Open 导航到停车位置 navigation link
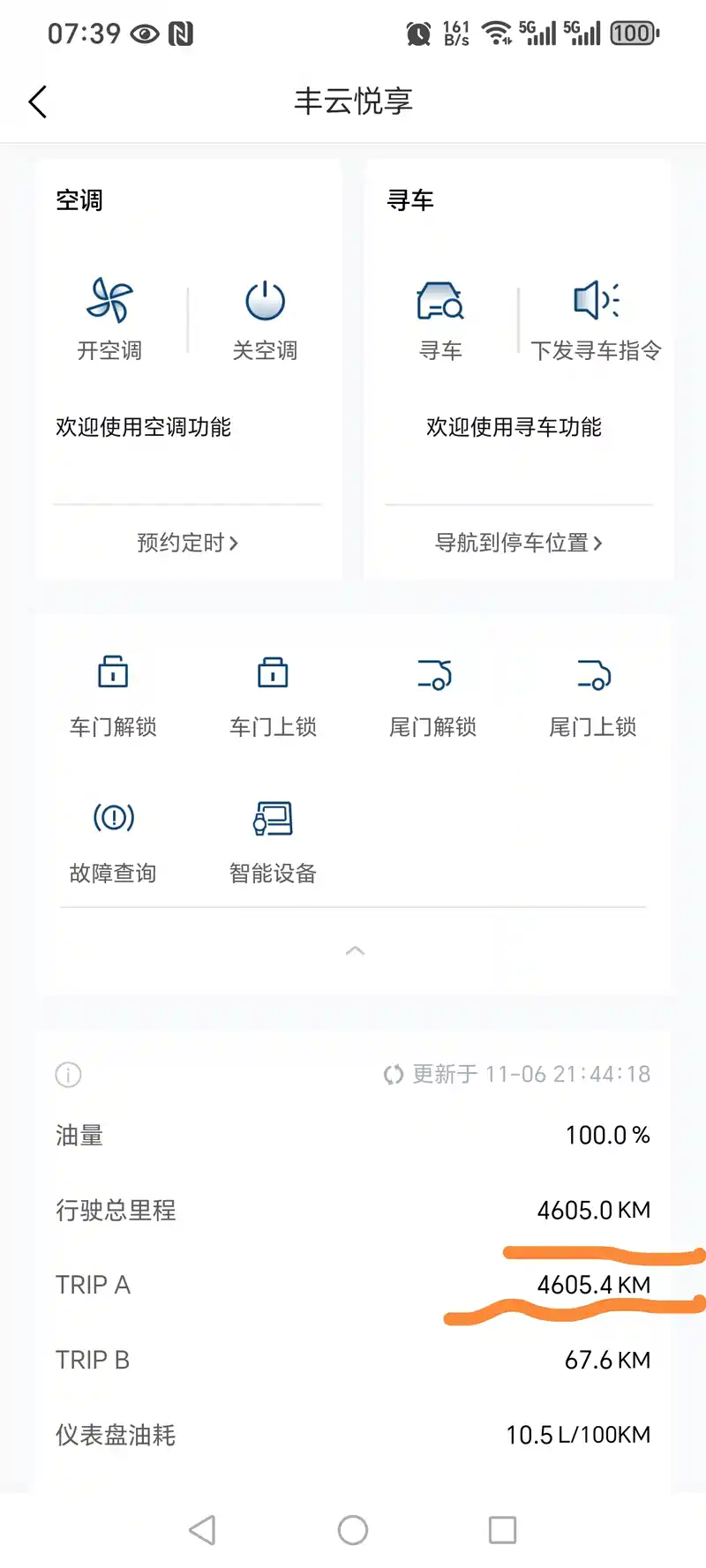 click(x=518, y=543)
